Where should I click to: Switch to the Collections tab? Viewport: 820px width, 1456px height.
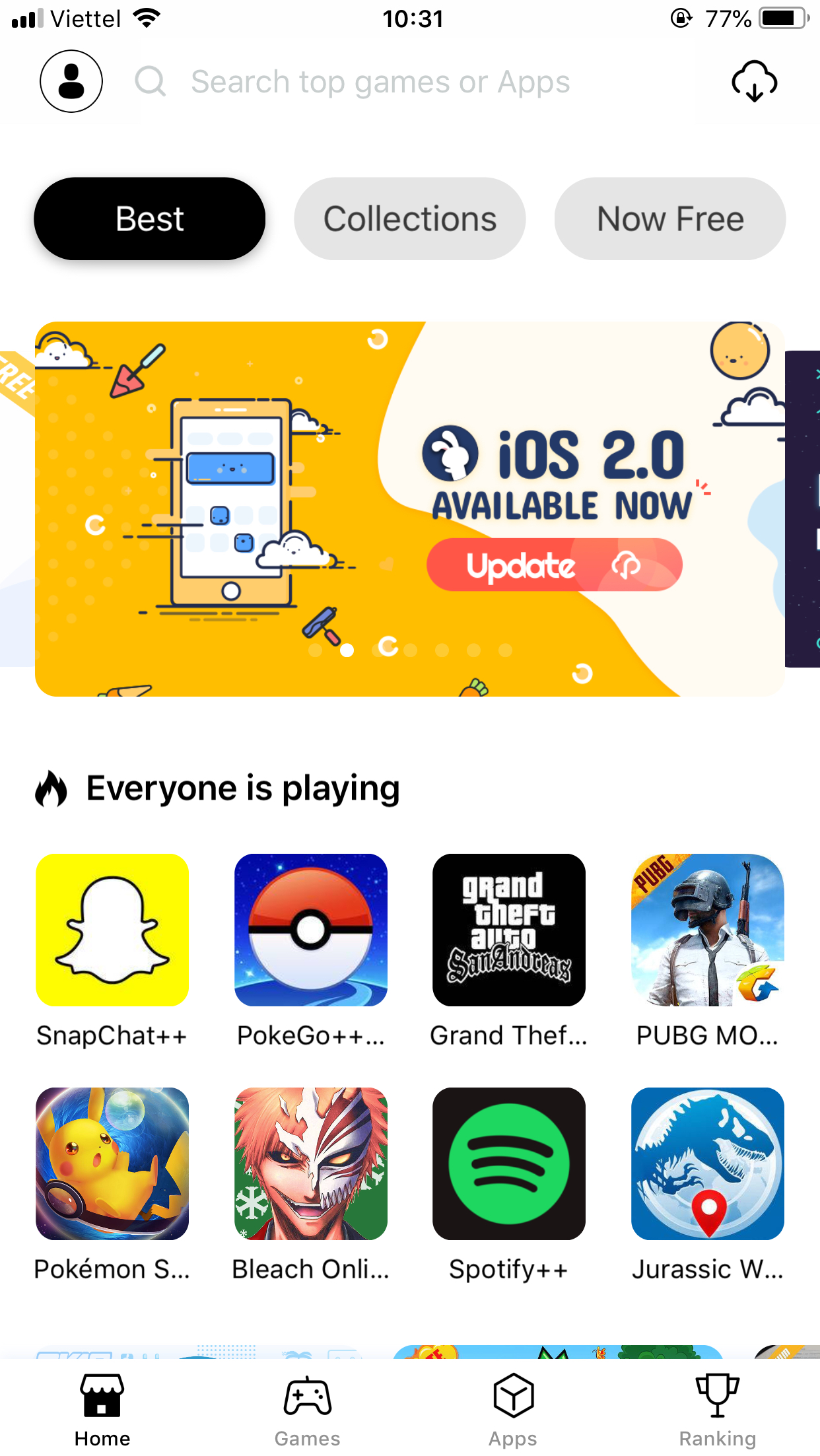click(x=409, y=219)
